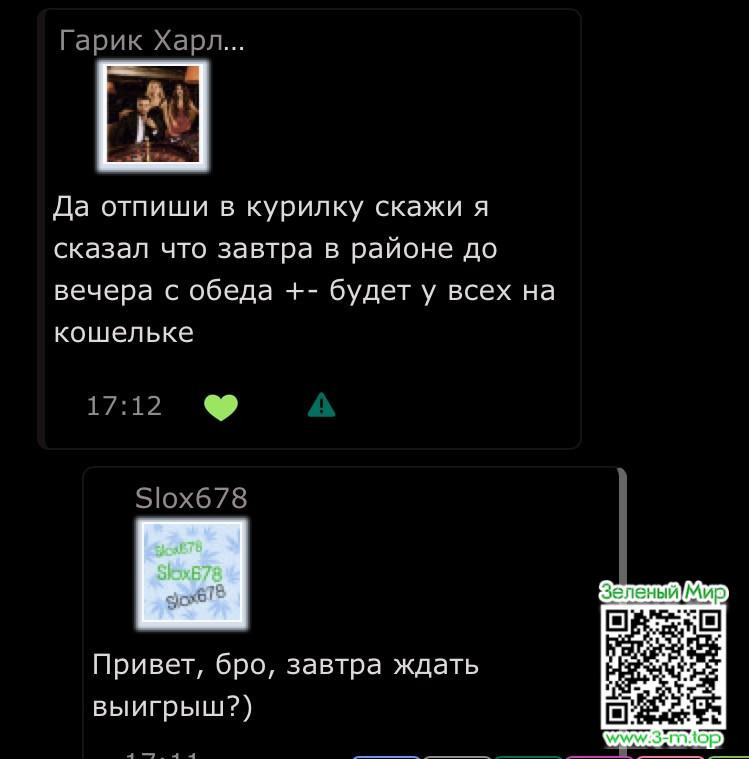Open Гарик Харл's profile avatar
The height and width of the screenshot is (759, 749).
[154, 113]
